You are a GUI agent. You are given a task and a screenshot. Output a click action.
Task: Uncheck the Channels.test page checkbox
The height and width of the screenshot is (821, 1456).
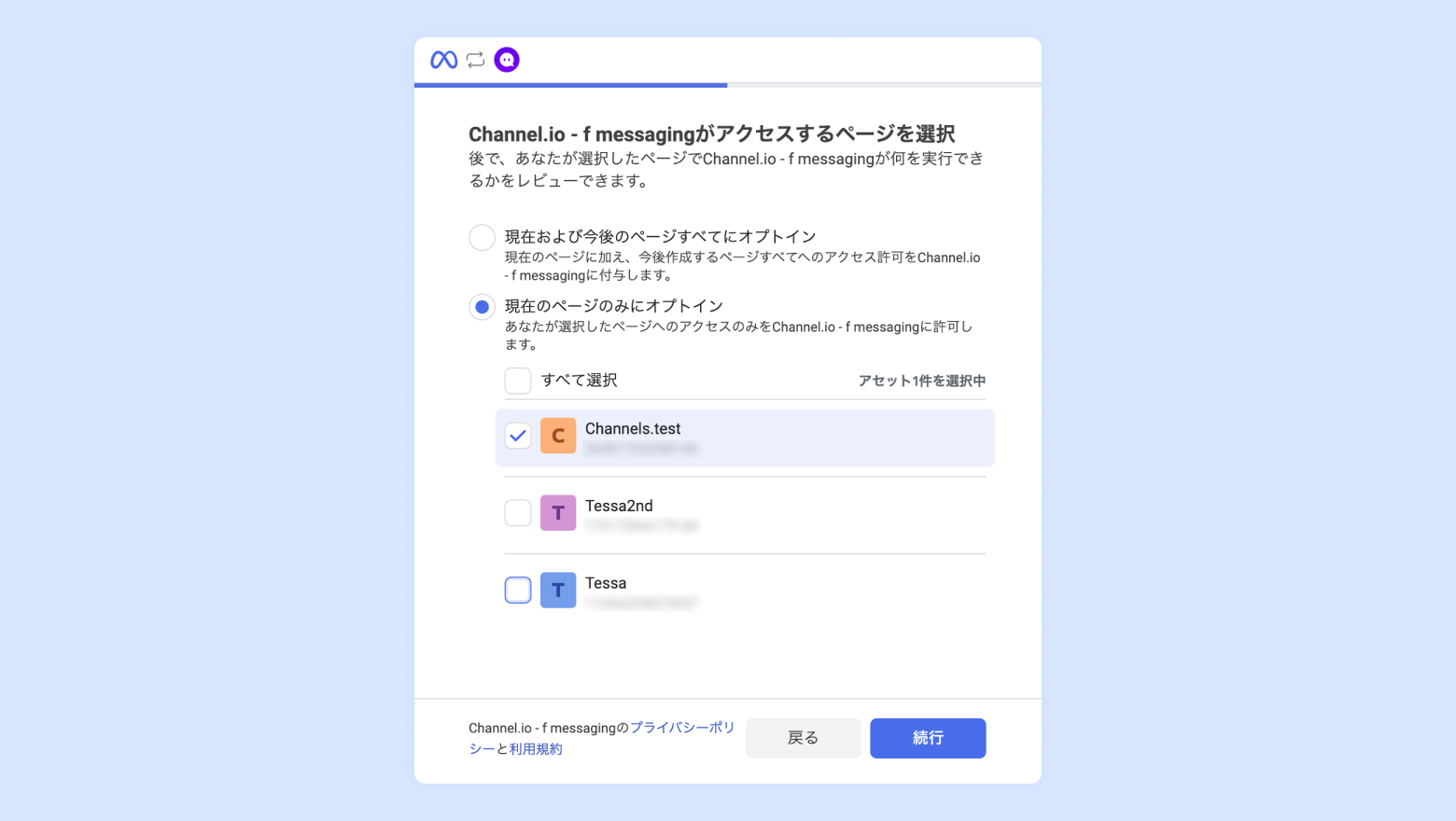point(518,436)
